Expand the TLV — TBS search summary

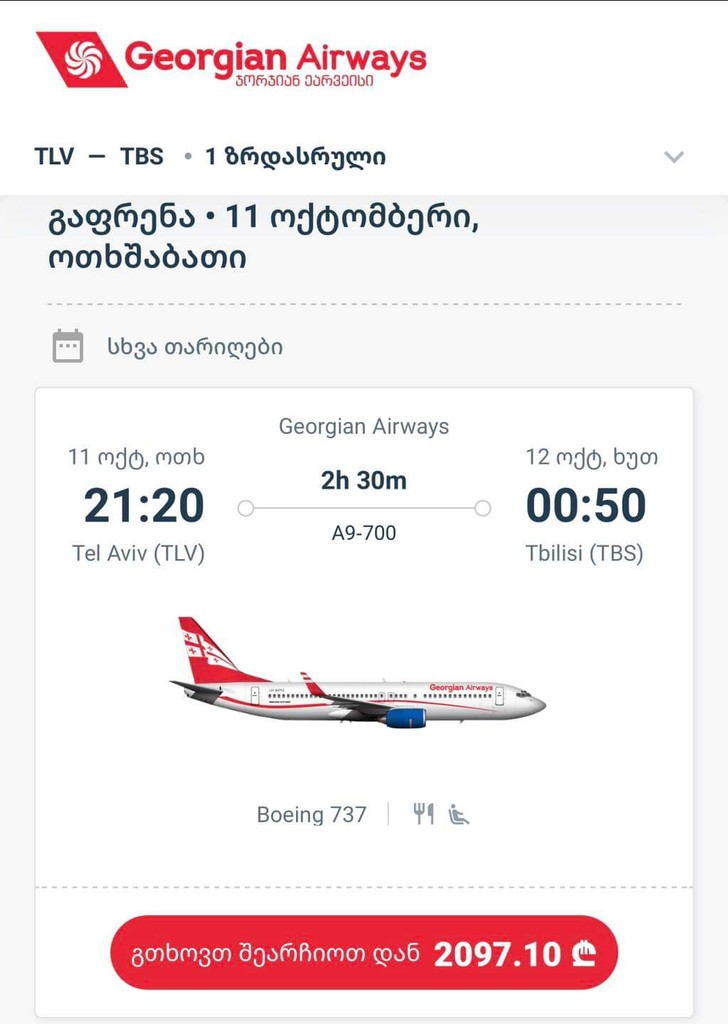pyautogui.click(x=674, y=157)
